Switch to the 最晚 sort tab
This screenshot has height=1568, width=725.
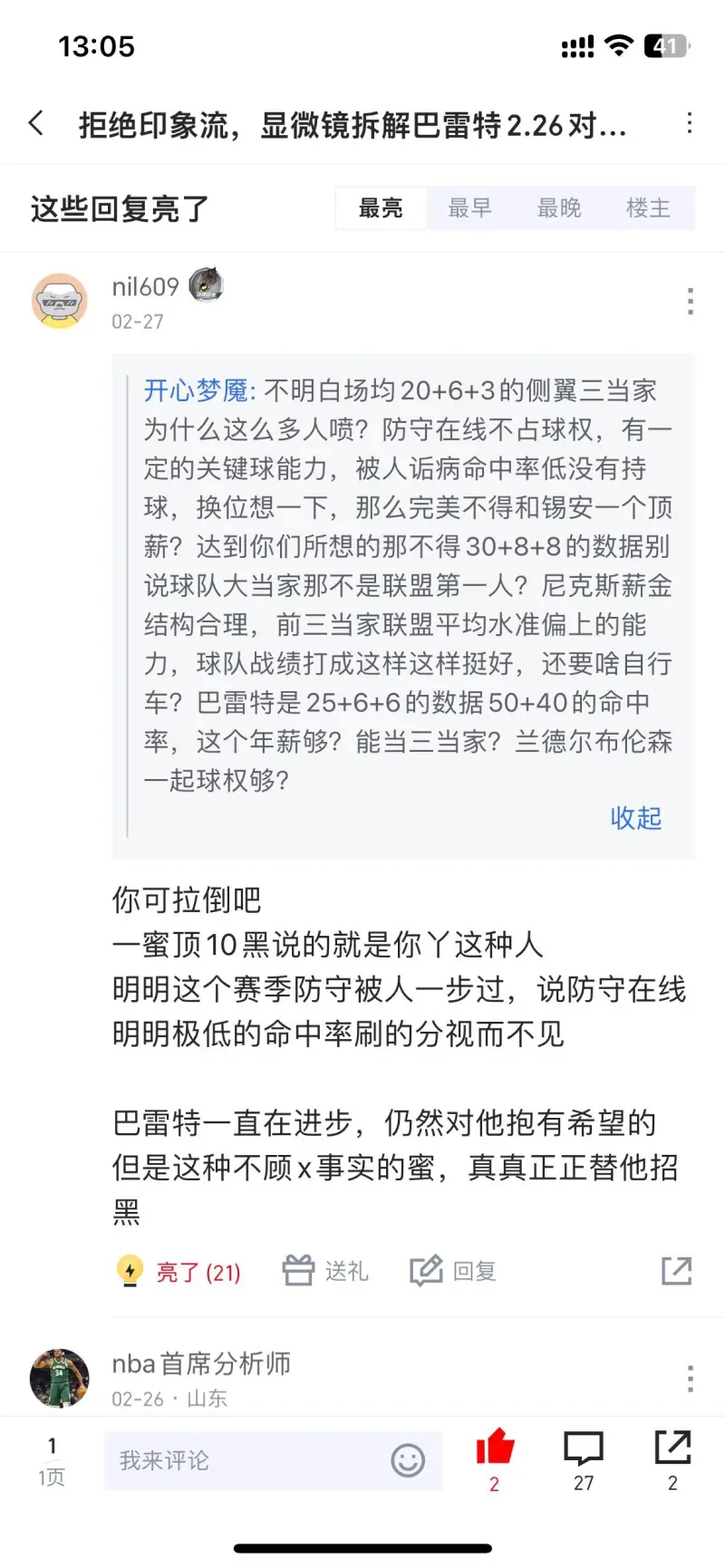pyautogui.click(x=558, y=208)
